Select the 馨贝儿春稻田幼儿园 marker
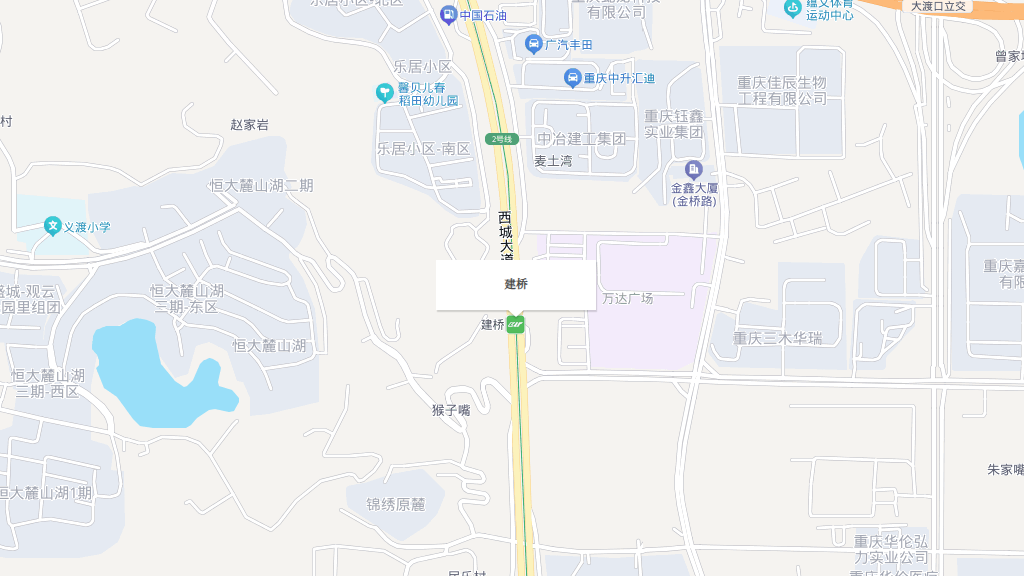Viewport: 1024px width, 576px height. (385, 93)
